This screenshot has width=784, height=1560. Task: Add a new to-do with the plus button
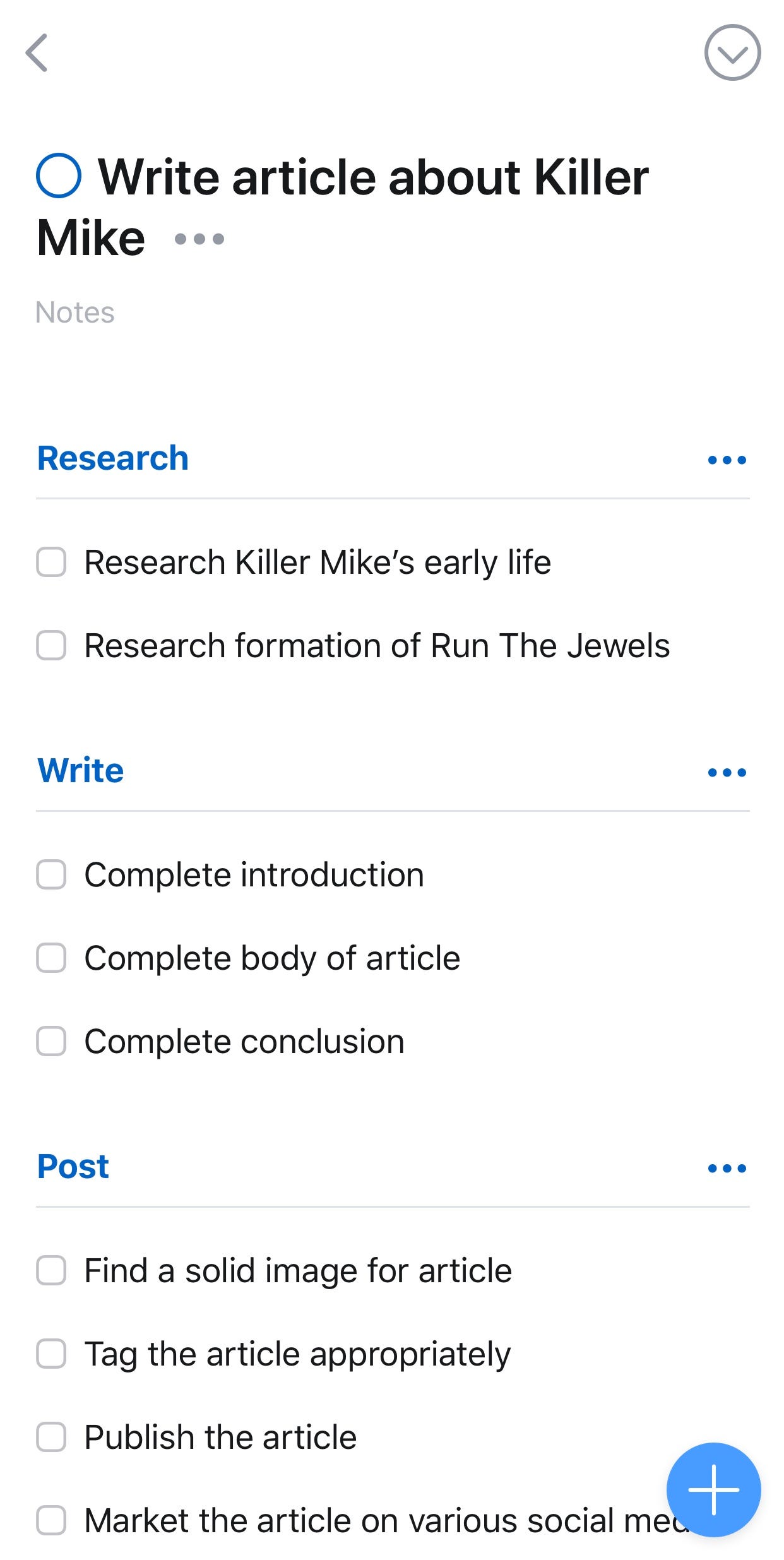coord(713,1490)
